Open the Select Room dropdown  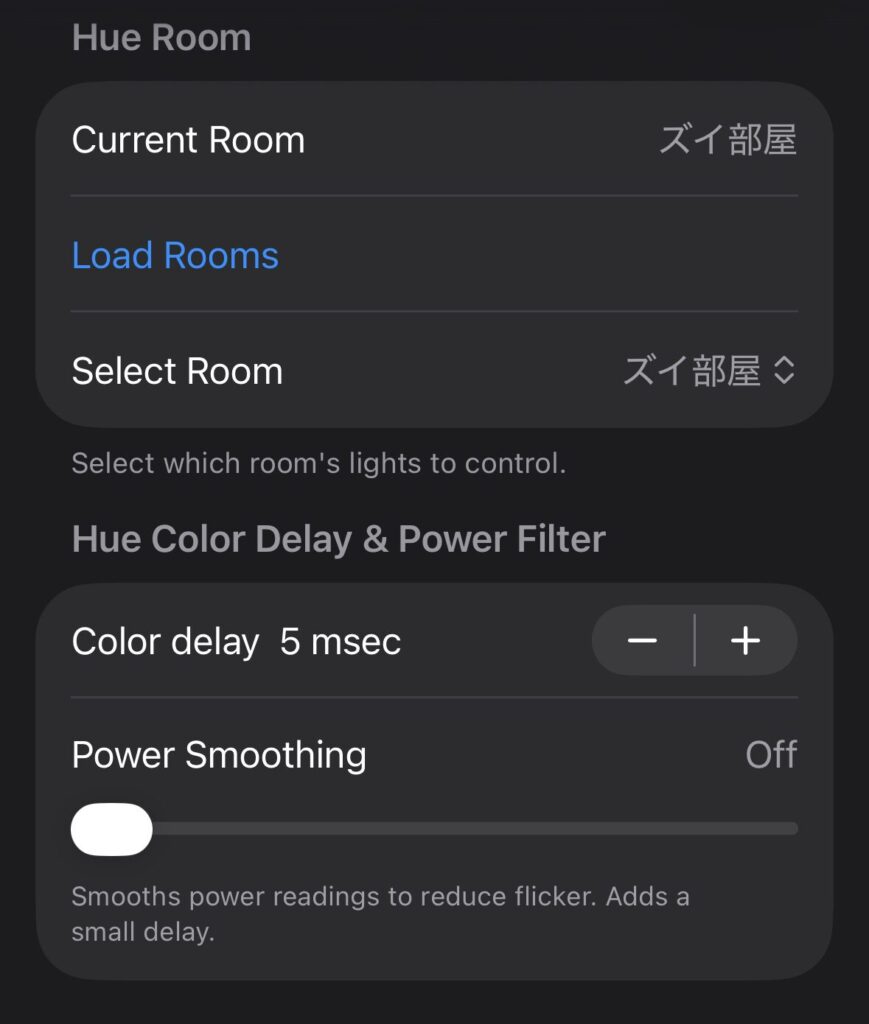point(709,371)
